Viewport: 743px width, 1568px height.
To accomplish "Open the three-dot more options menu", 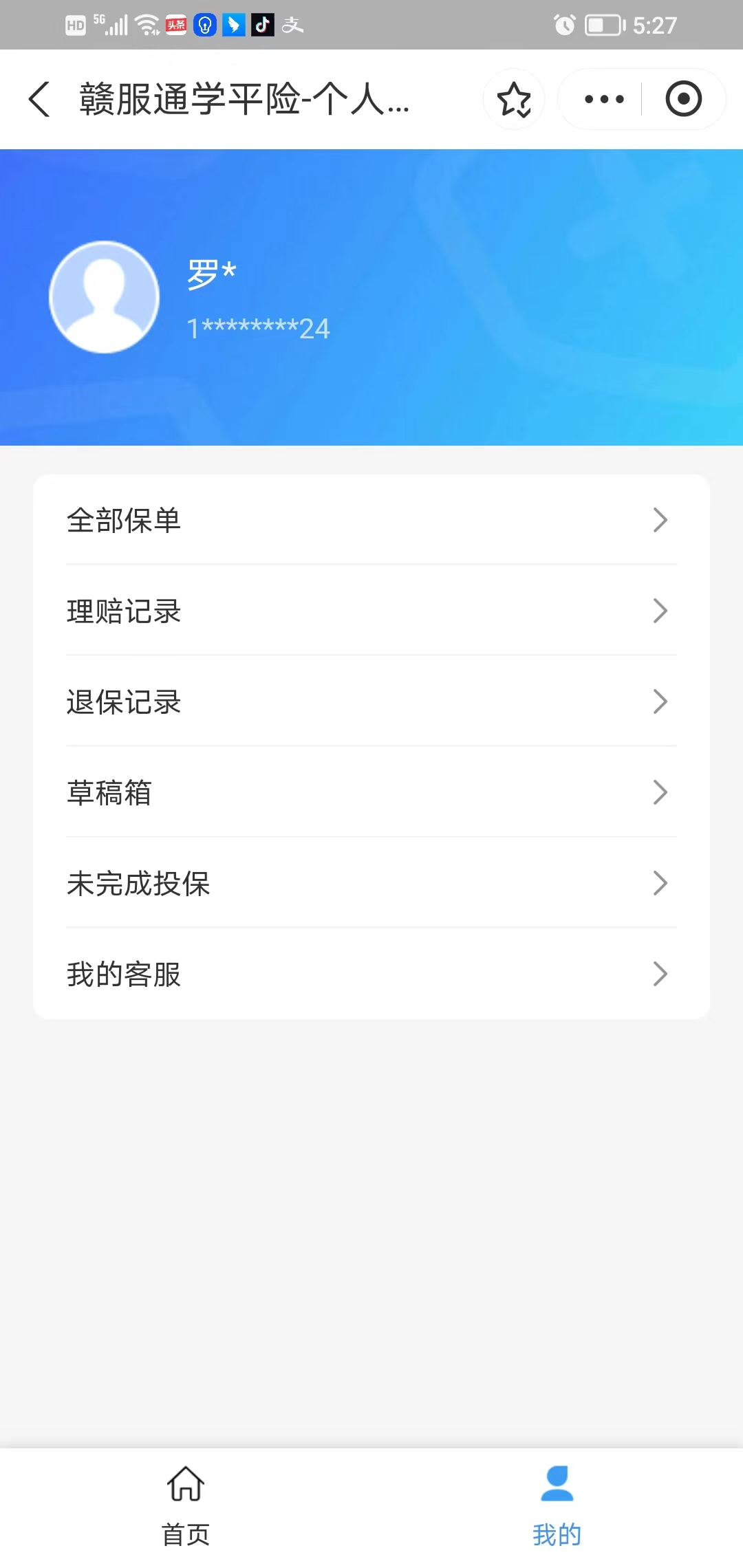I will point(603,99).
